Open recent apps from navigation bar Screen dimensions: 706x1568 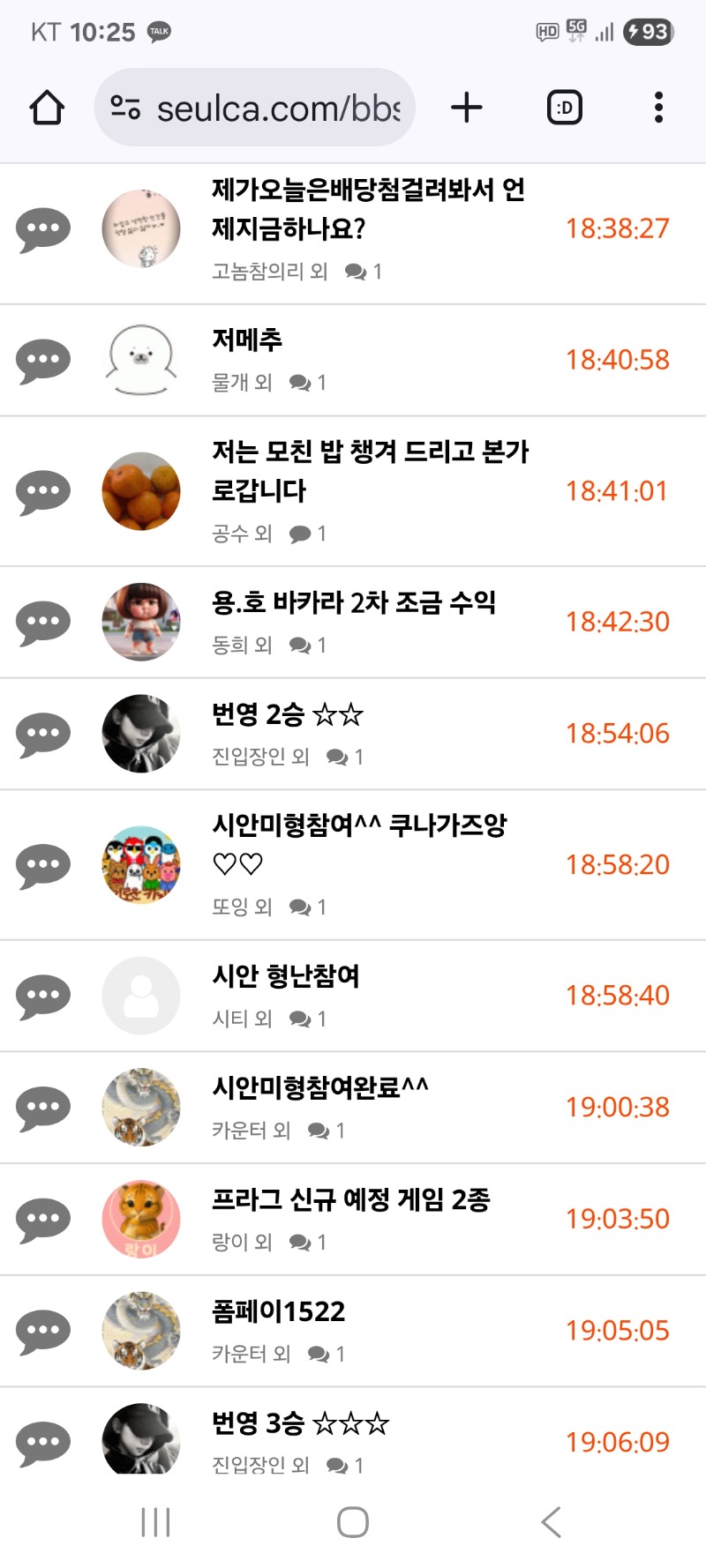[155, 1522]
